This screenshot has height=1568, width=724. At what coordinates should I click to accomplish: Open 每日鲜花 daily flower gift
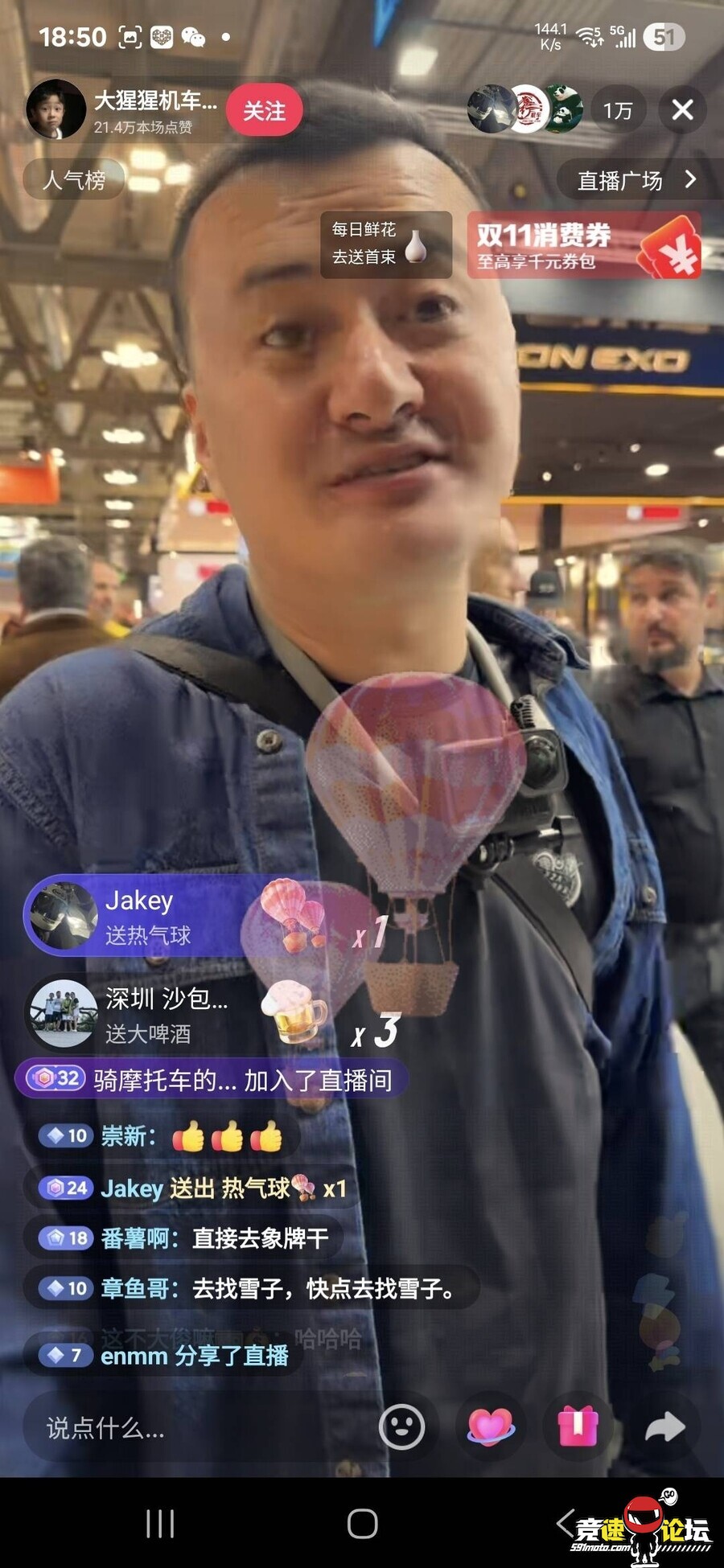pyautogui.click(x=385, y=244)
